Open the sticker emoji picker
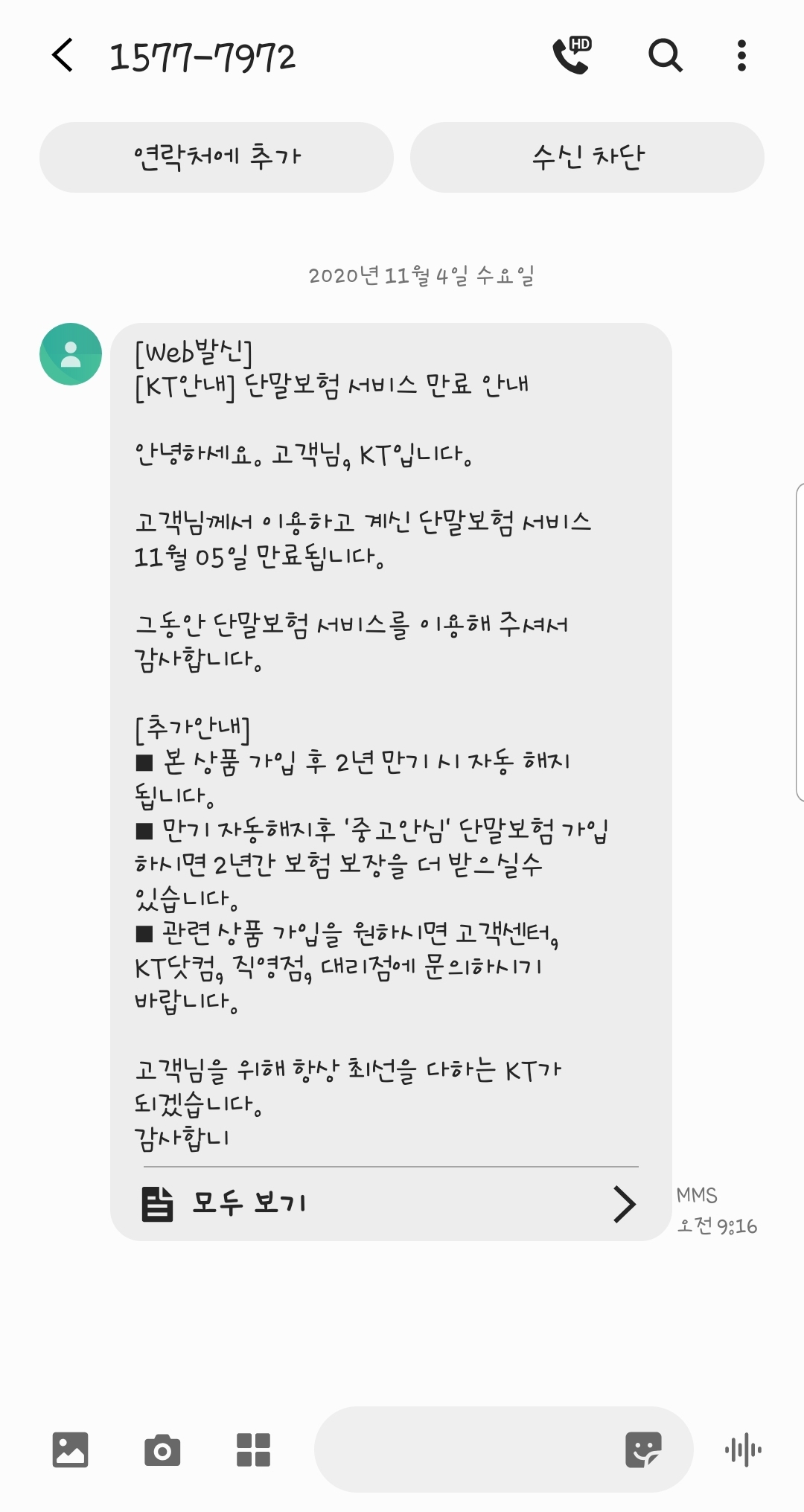The height and width of the screenshot is (1512, 804). 643,1449
